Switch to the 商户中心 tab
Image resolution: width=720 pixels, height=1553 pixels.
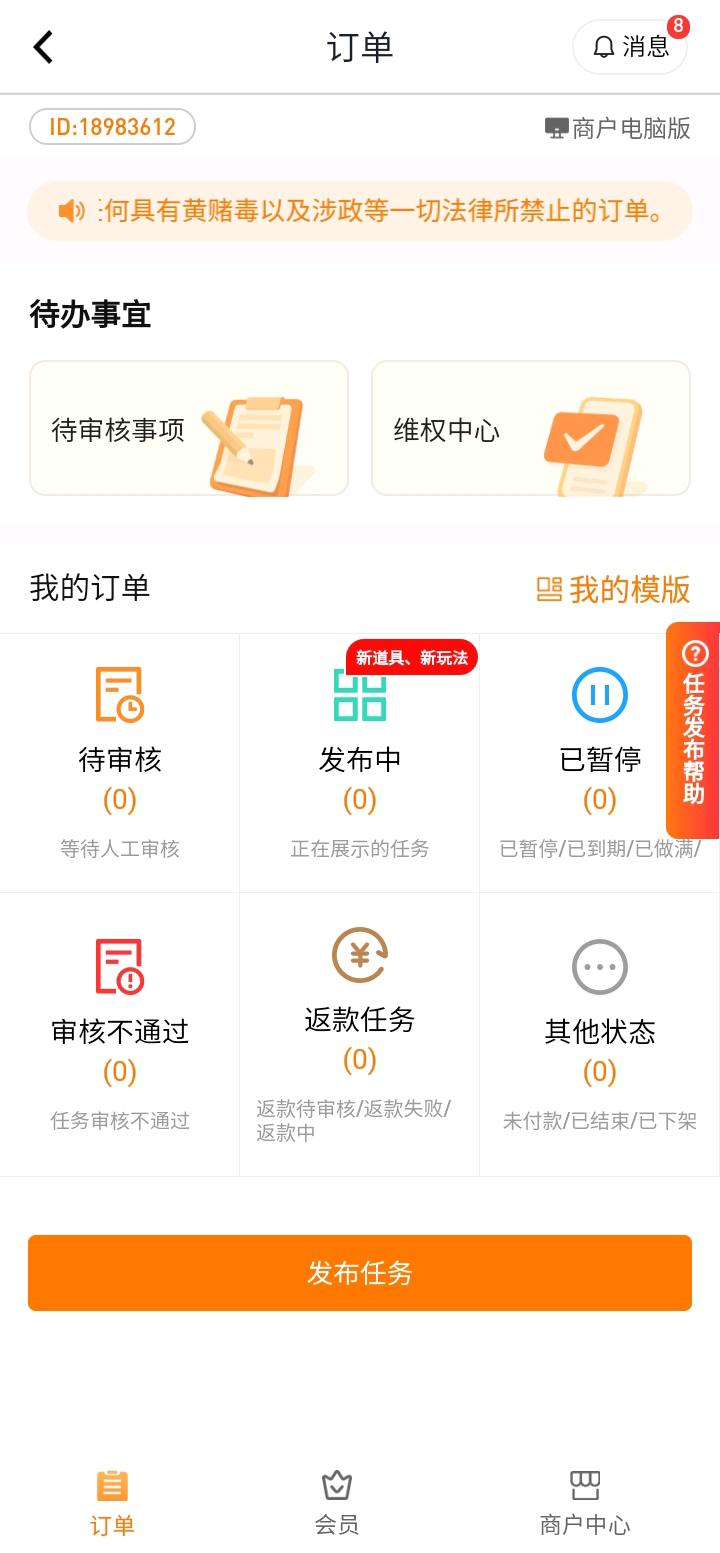point(585,1503)
